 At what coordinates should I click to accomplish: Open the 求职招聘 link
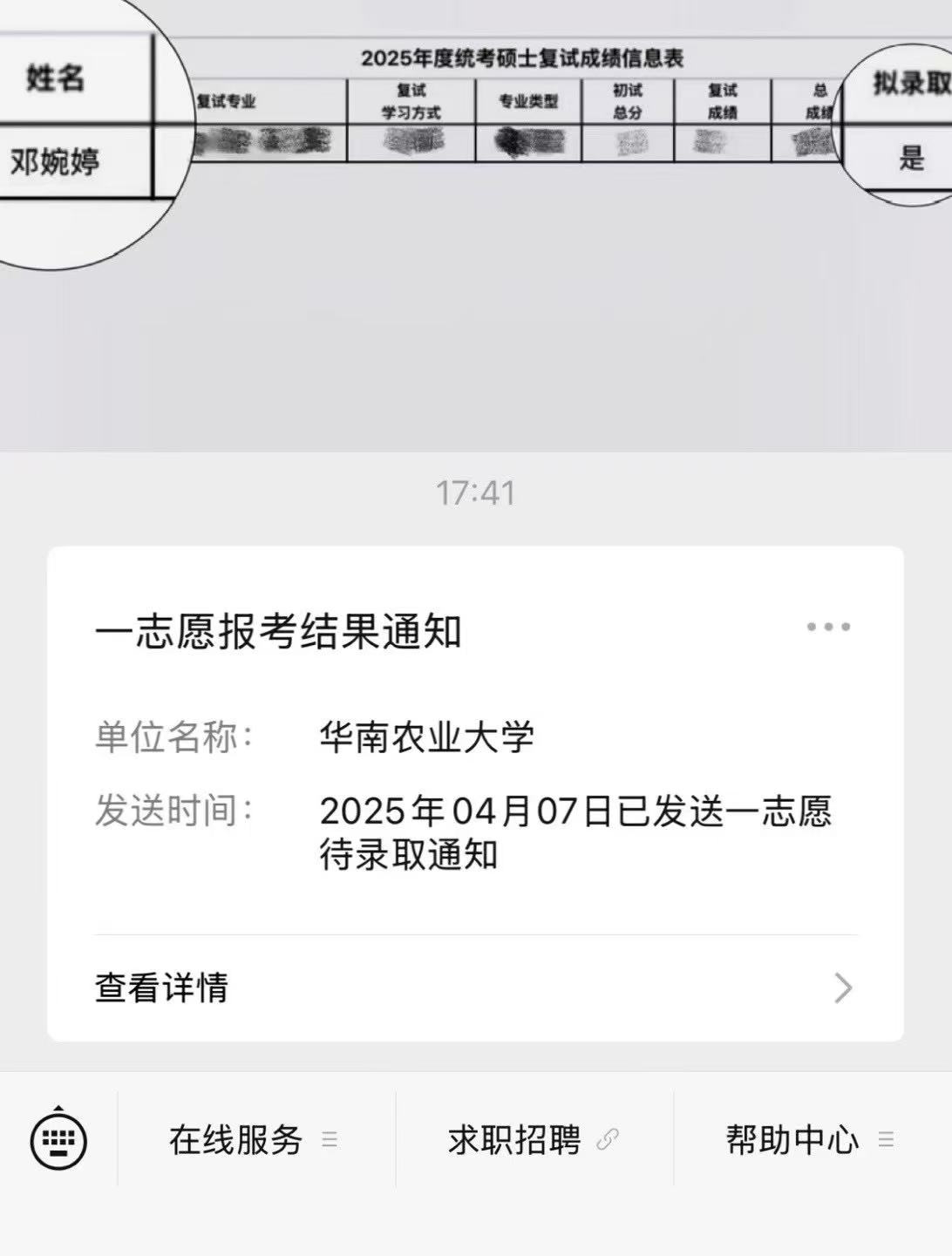point(533,1139)
